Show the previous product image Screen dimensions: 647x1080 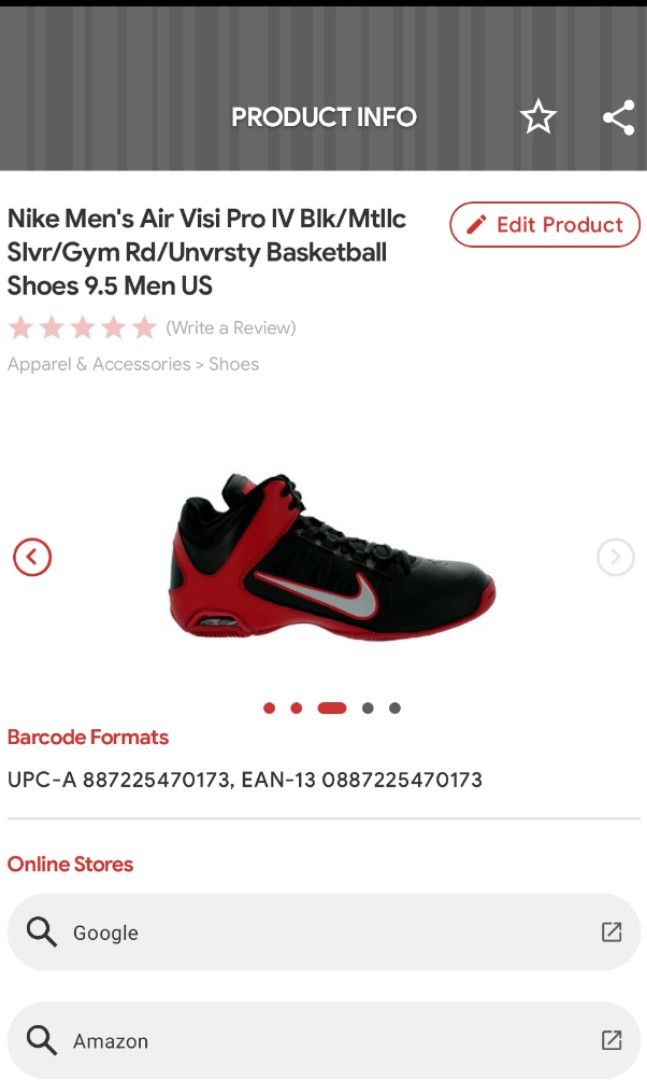(x=32, y=557)
